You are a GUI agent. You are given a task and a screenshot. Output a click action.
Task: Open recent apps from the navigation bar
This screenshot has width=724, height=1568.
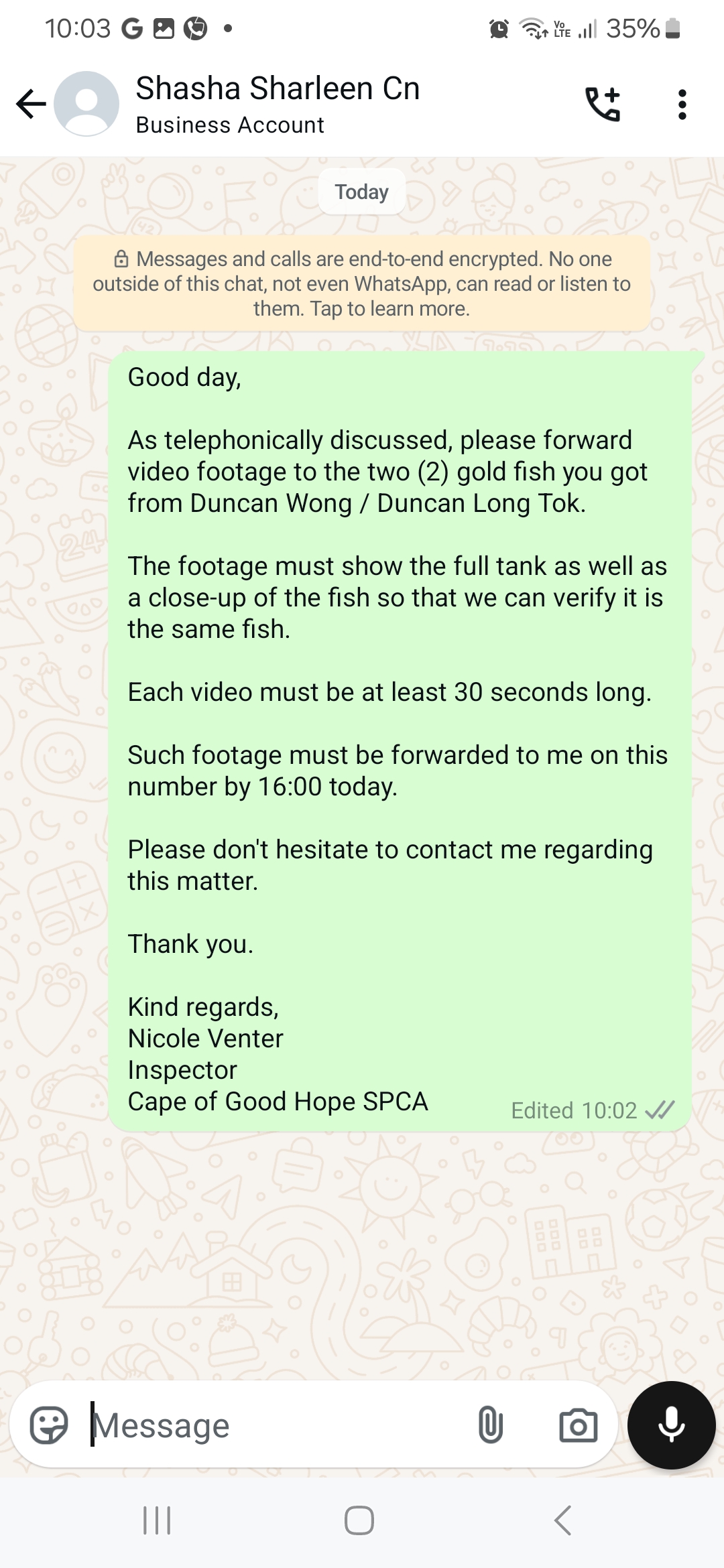[x=157, y=1520]
